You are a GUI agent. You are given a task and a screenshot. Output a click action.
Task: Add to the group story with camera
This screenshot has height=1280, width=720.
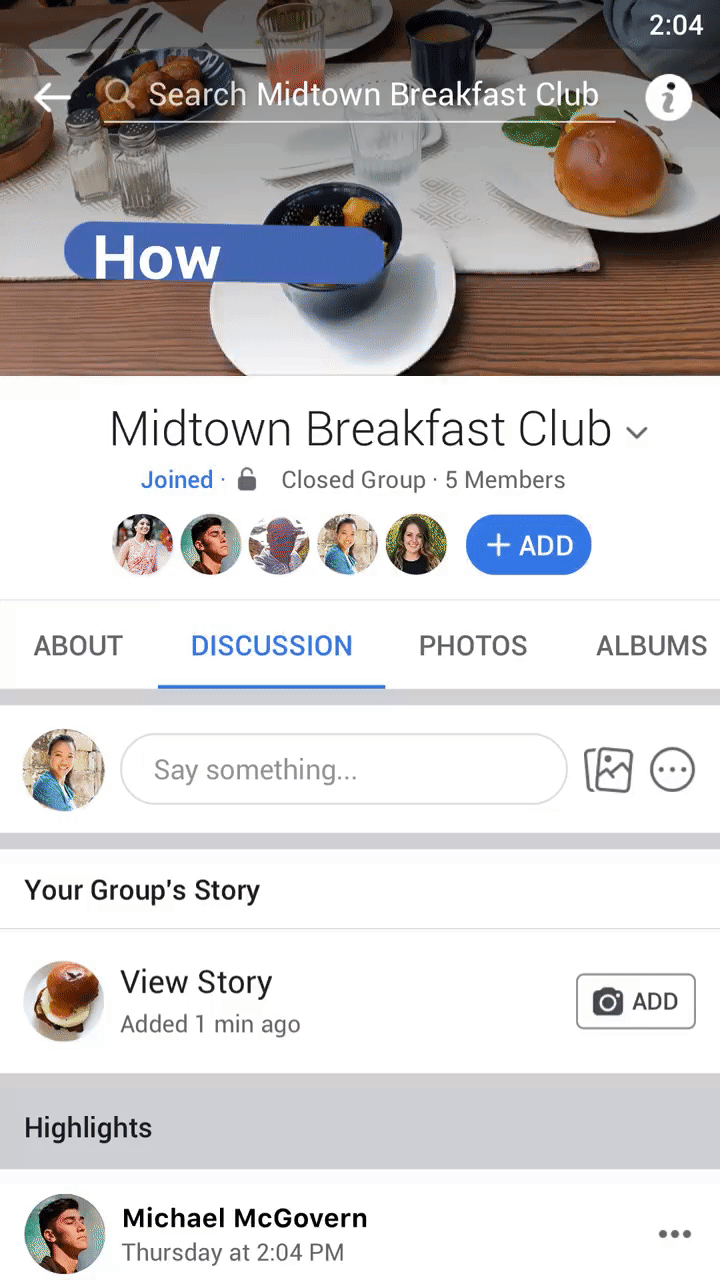click(635, 1001)
